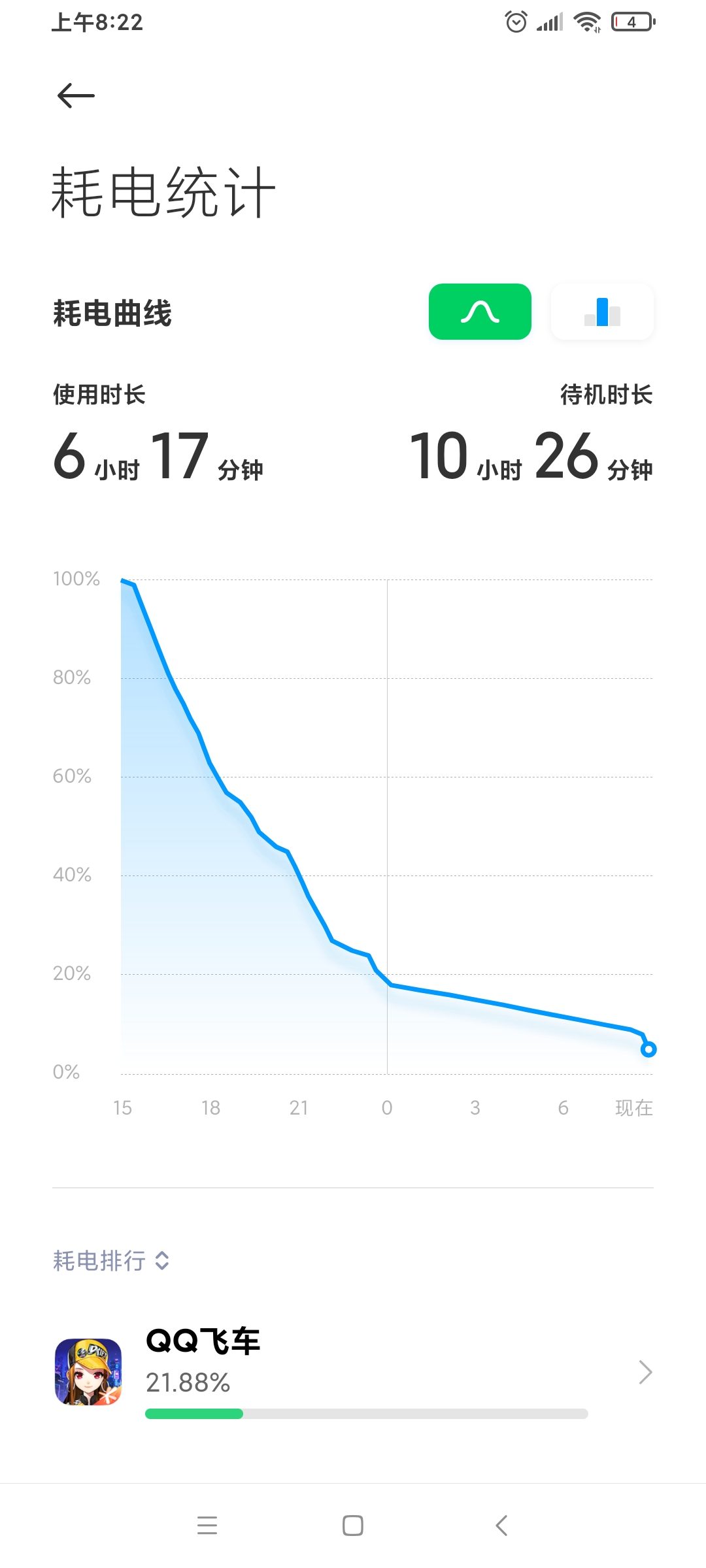Open the 耗电排行 sort dropdown
The image size is (706, 1568).
111,1260
